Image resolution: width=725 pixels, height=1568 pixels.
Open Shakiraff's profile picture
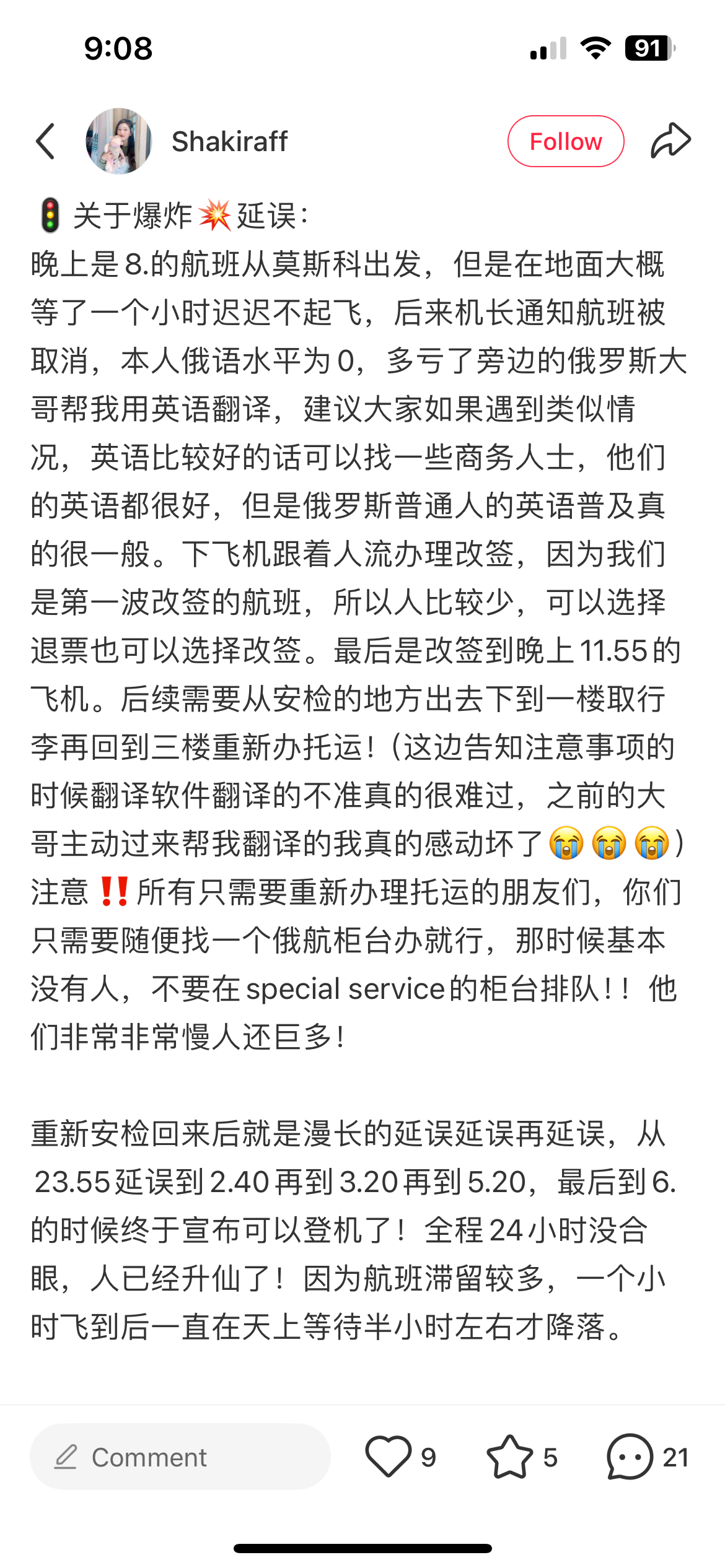pyautogui.click(x=119, y=141)
